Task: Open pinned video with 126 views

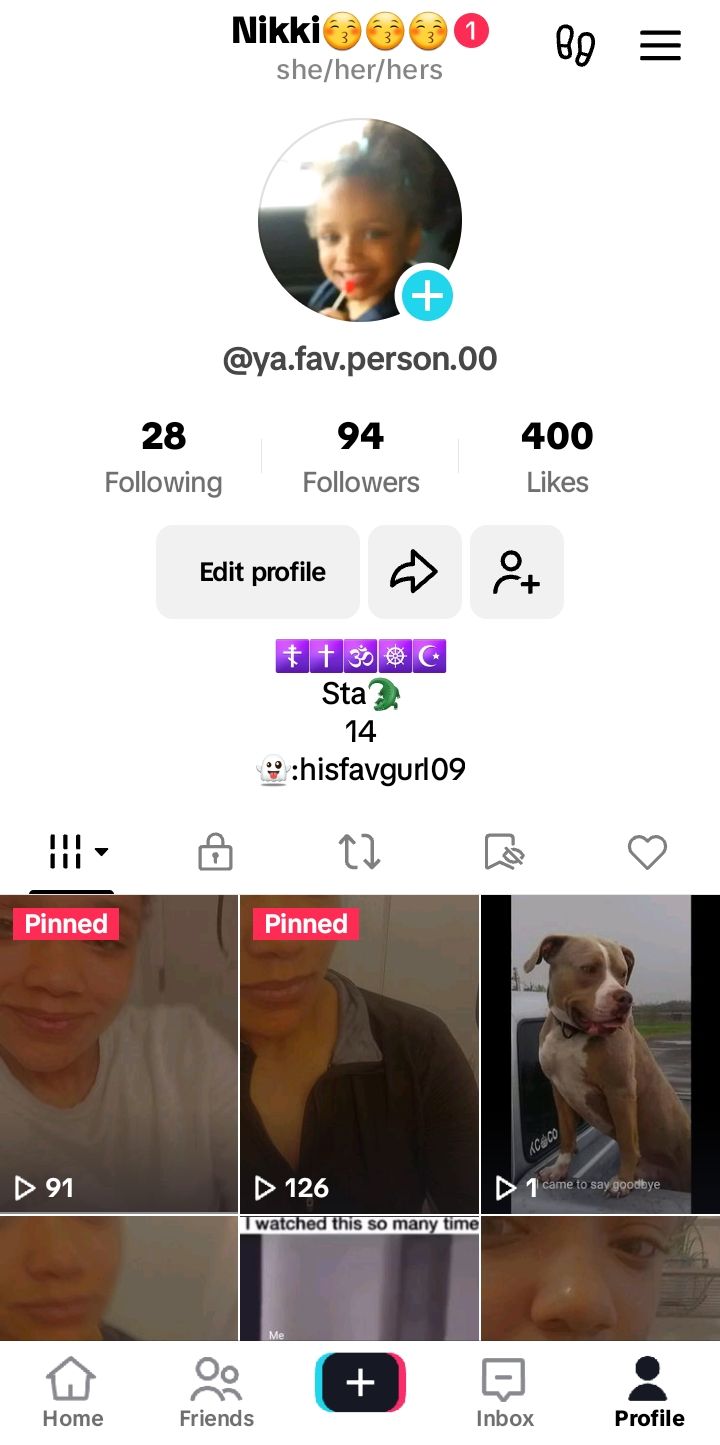Action: 359,1053
